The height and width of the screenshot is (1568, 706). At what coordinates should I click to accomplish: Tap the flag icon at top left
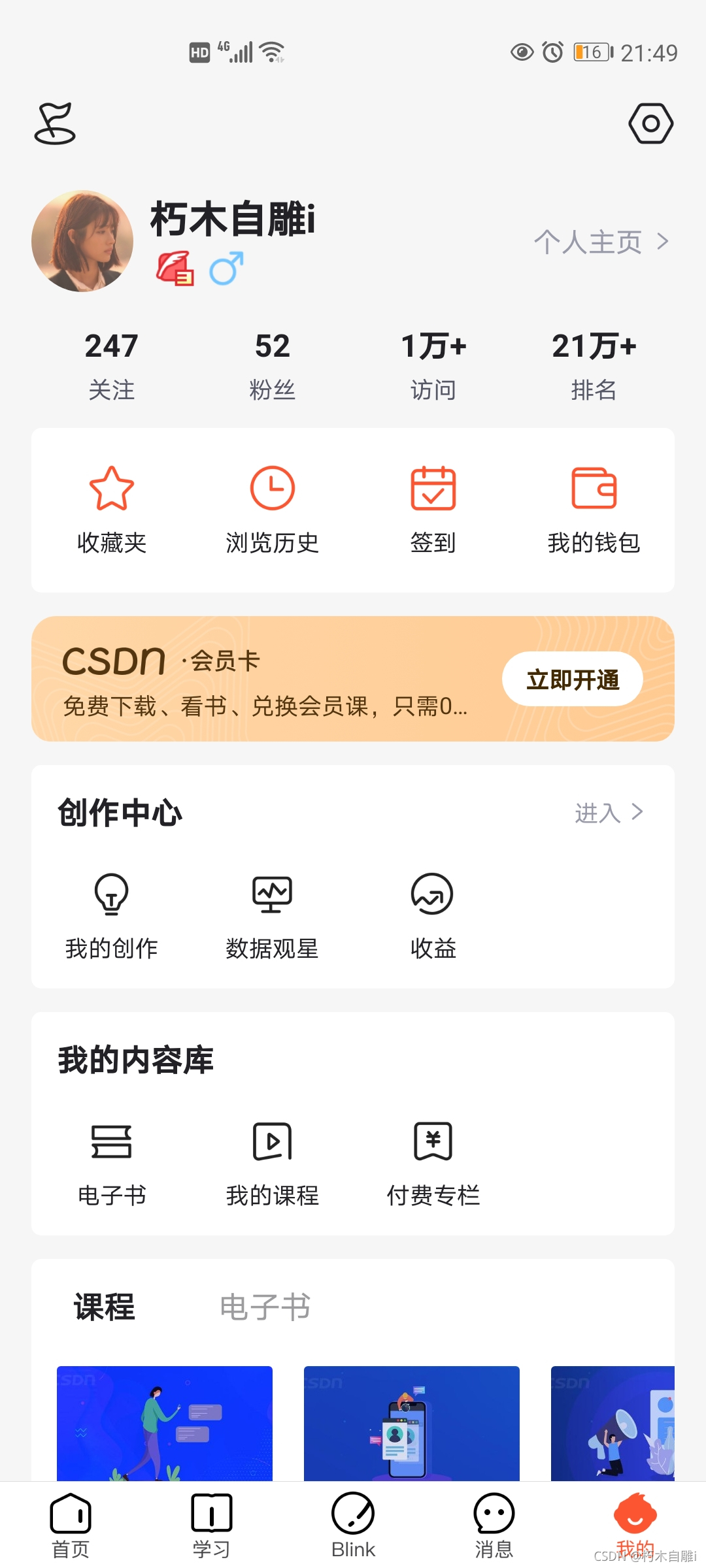(55, 124)
